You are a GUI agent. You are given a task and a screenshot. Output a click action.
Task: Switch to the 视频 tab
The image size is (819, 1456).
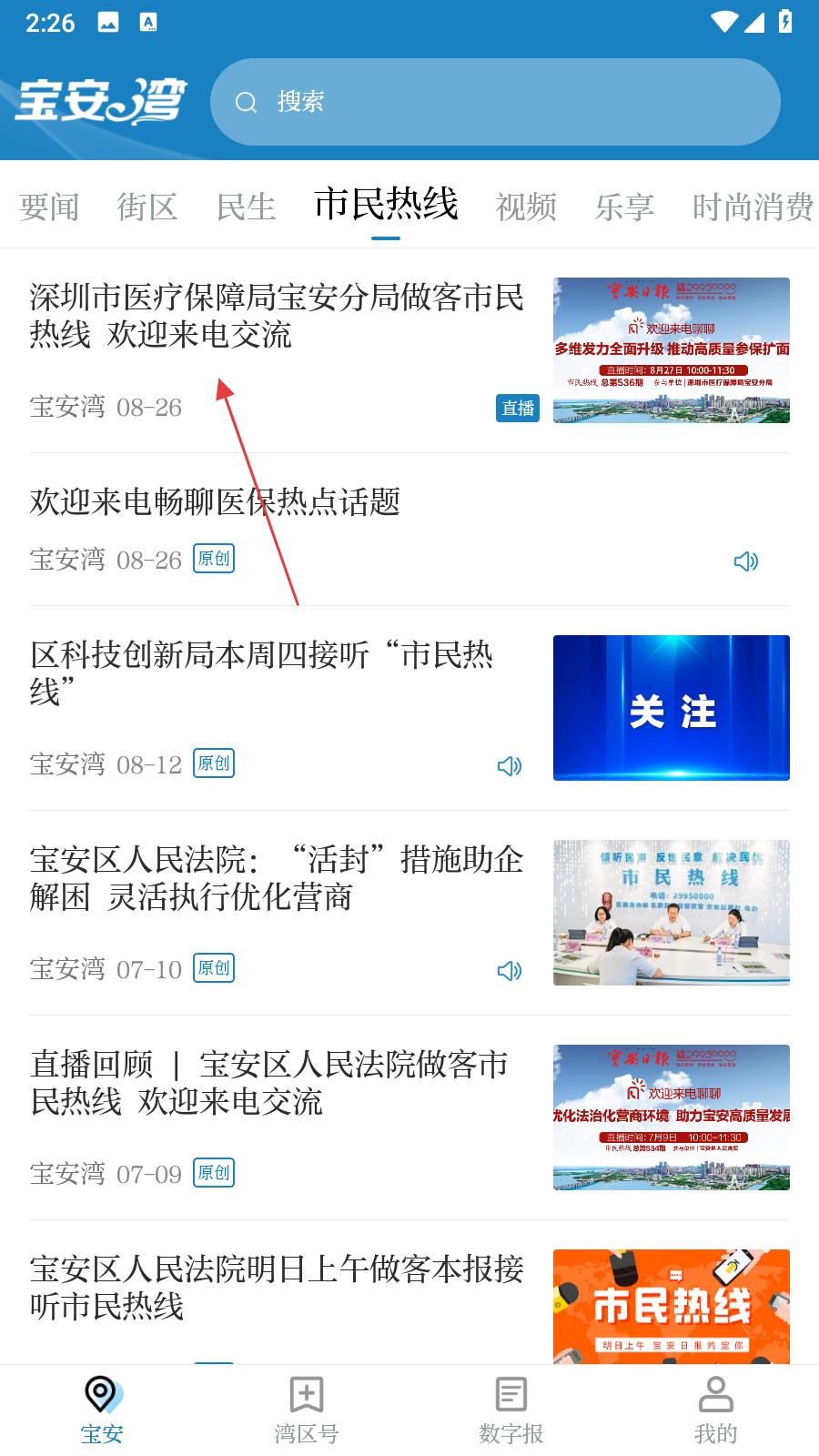click(x=526, y=207)
